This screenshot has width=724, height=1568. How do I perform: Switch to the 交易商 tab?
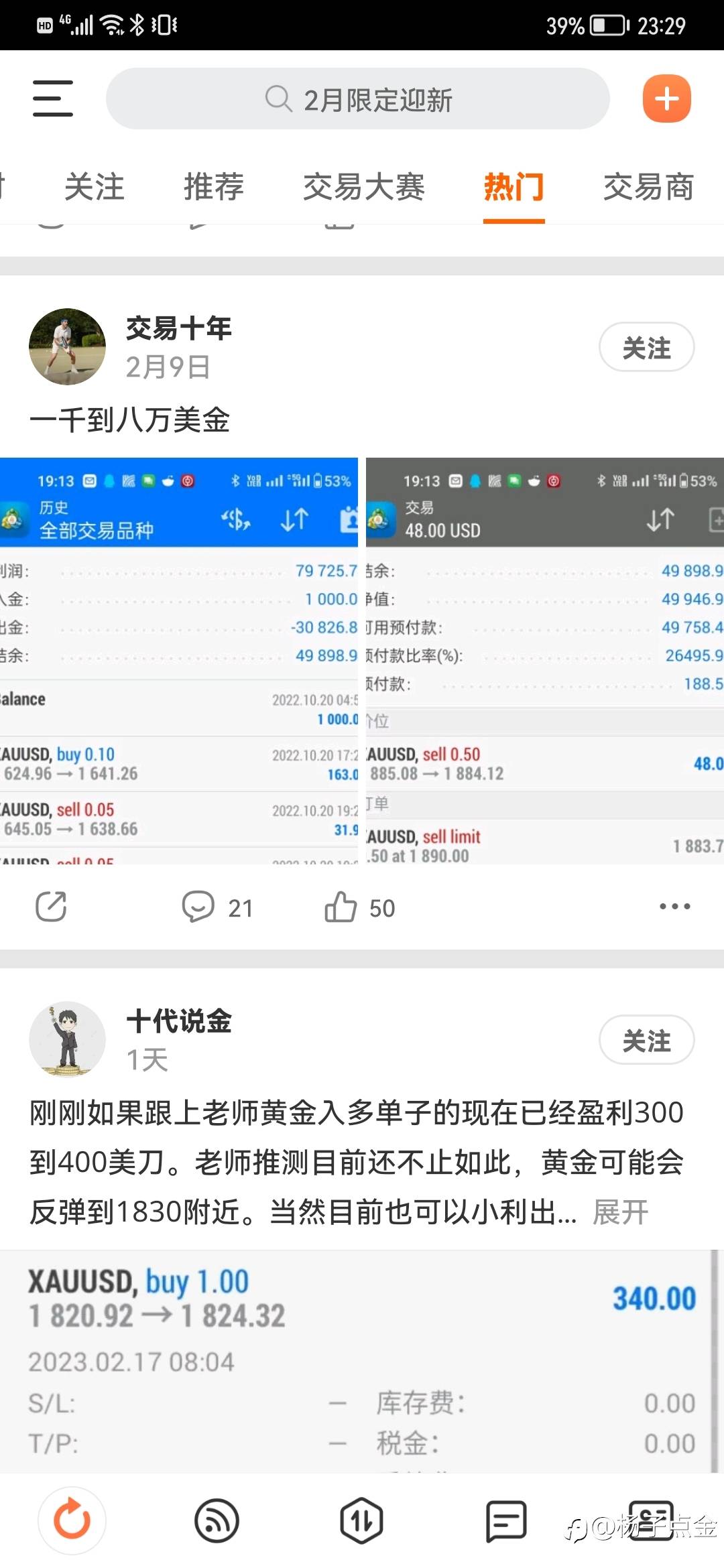tap(648, 187)
